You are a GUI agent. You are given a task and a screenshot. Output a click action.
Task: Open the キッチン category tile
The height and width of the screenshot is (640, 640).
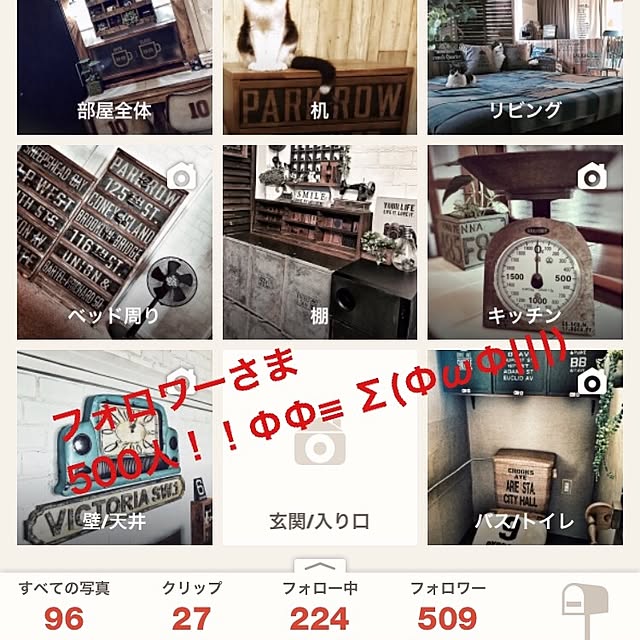pos(524,243)
